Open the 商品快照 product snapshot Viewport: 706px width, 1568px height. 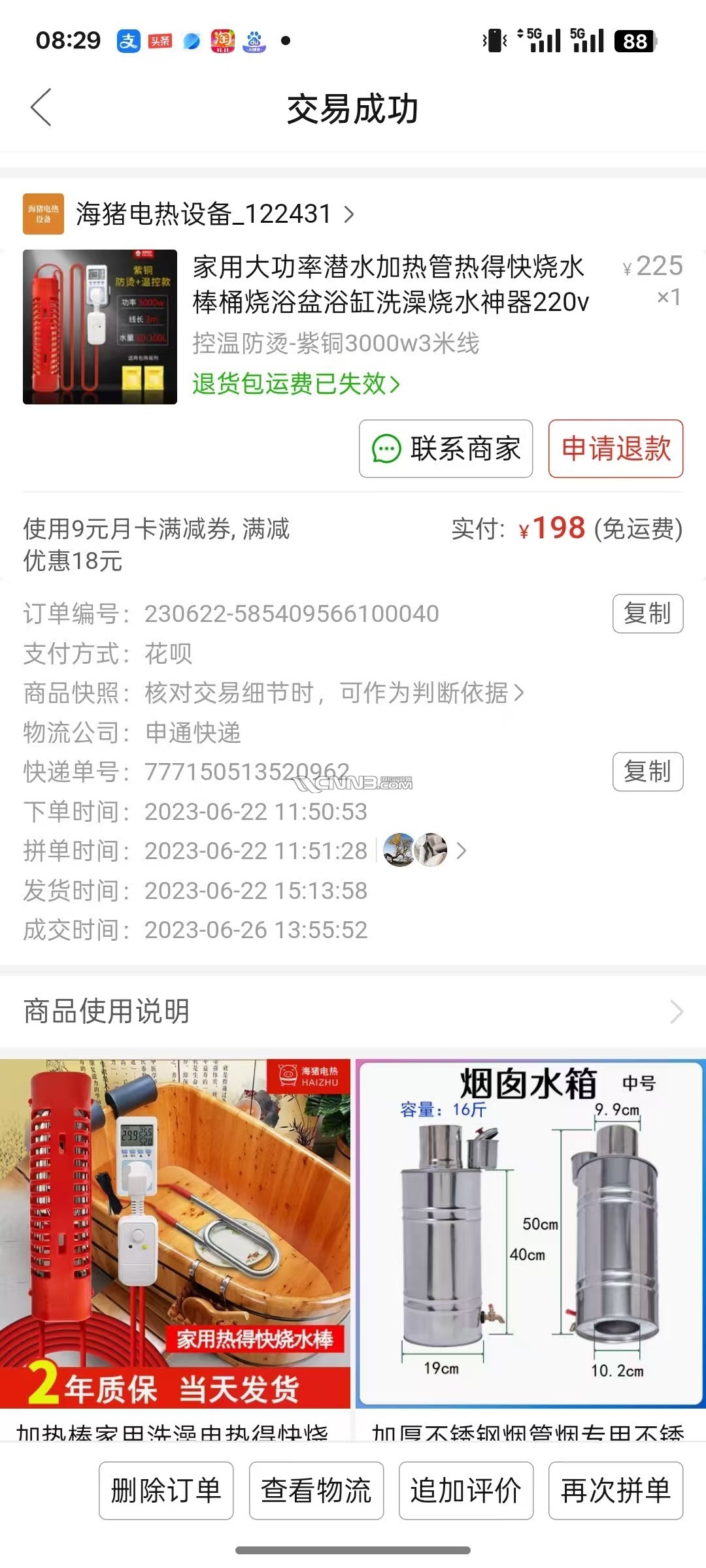click(x=333, y=693)
